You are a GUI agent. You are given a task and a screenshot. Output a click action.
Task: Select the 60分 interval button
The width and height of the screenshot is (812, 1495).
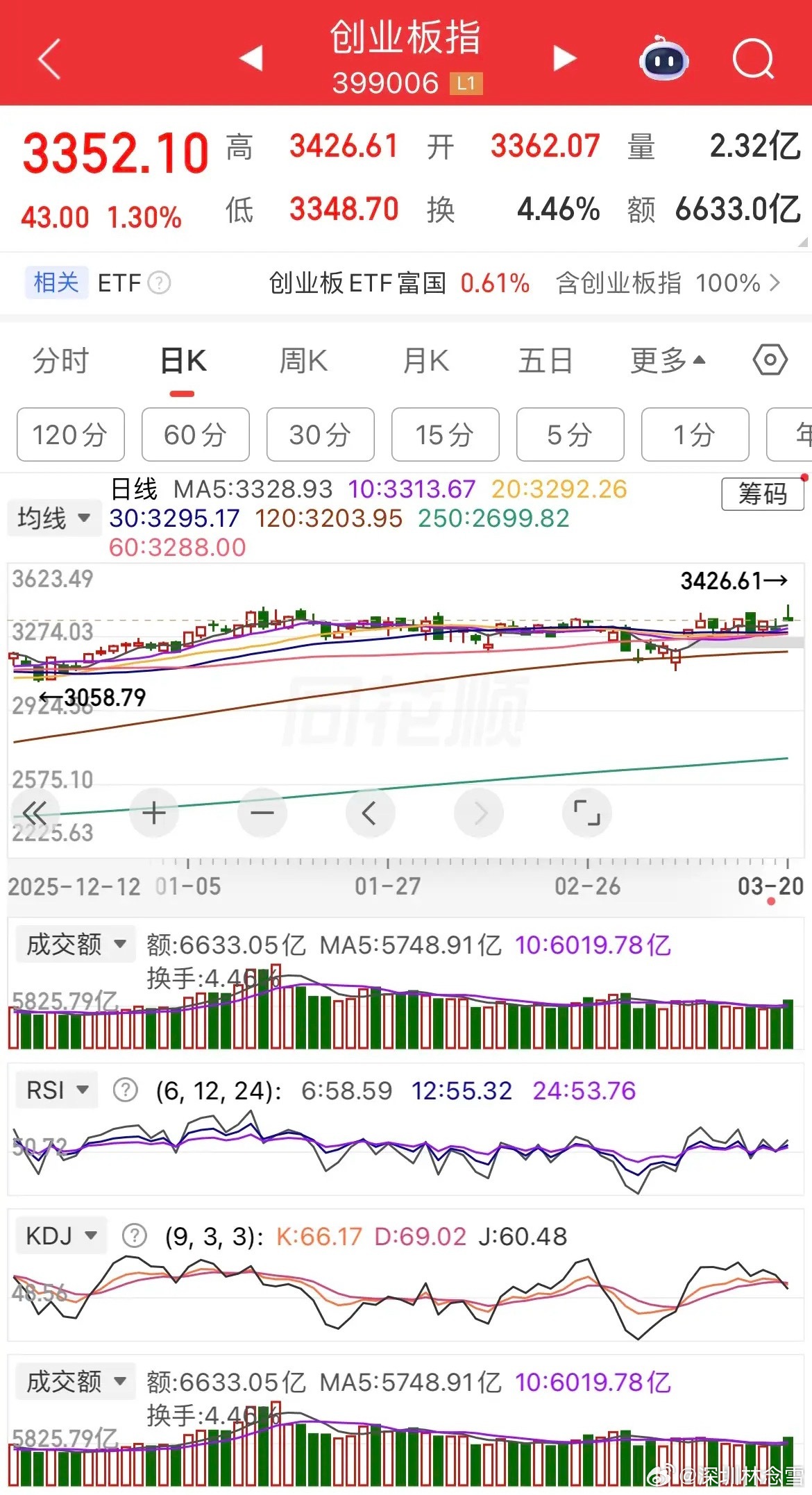(x=195, y=435)
